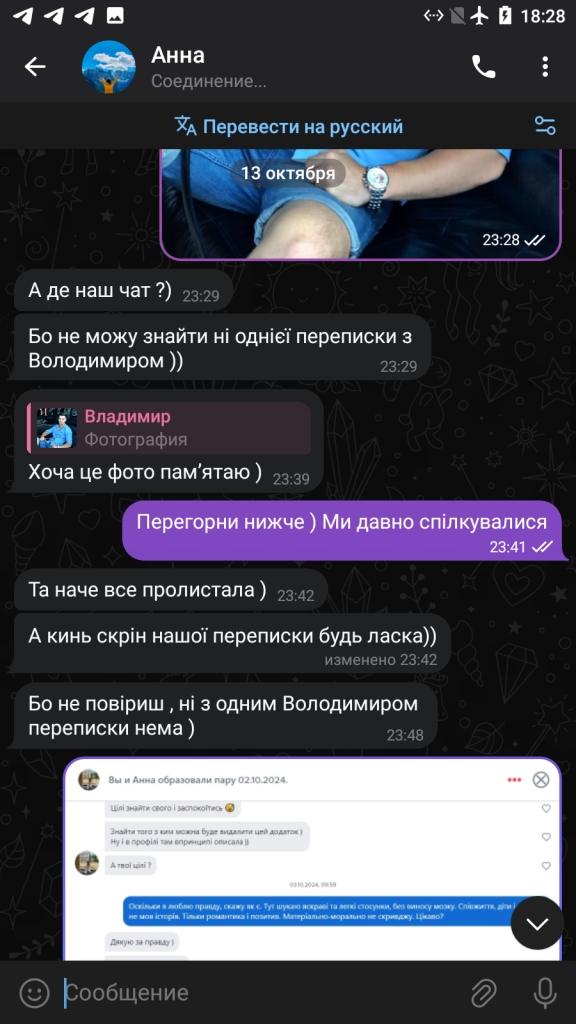Jump to quoted Владимир Фотография reply
This screenshot has width=576, height=1024.
pos(169,428)
